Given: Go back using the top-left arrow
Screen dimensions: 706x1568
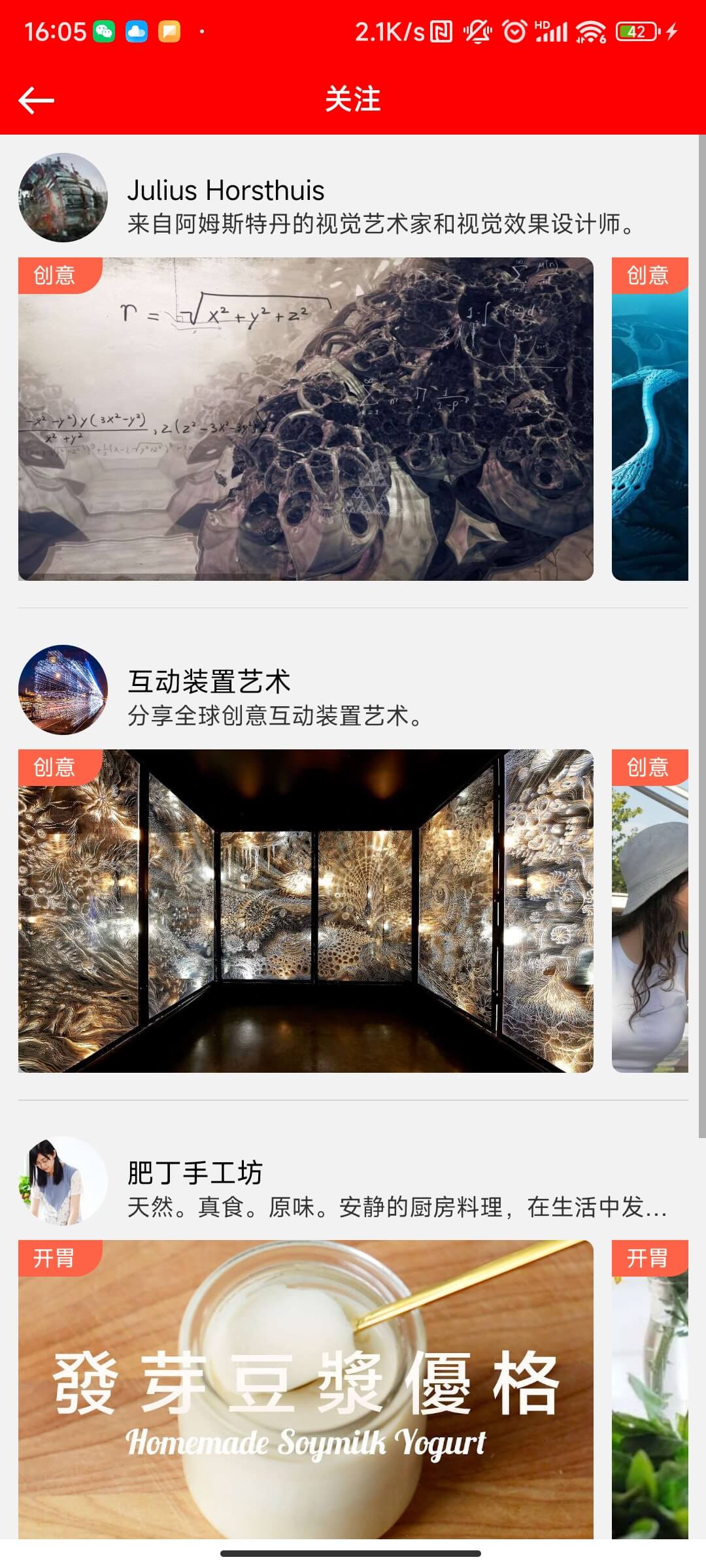Looking at the screenshot, I should pyautogui.click(x=36, y=100).
